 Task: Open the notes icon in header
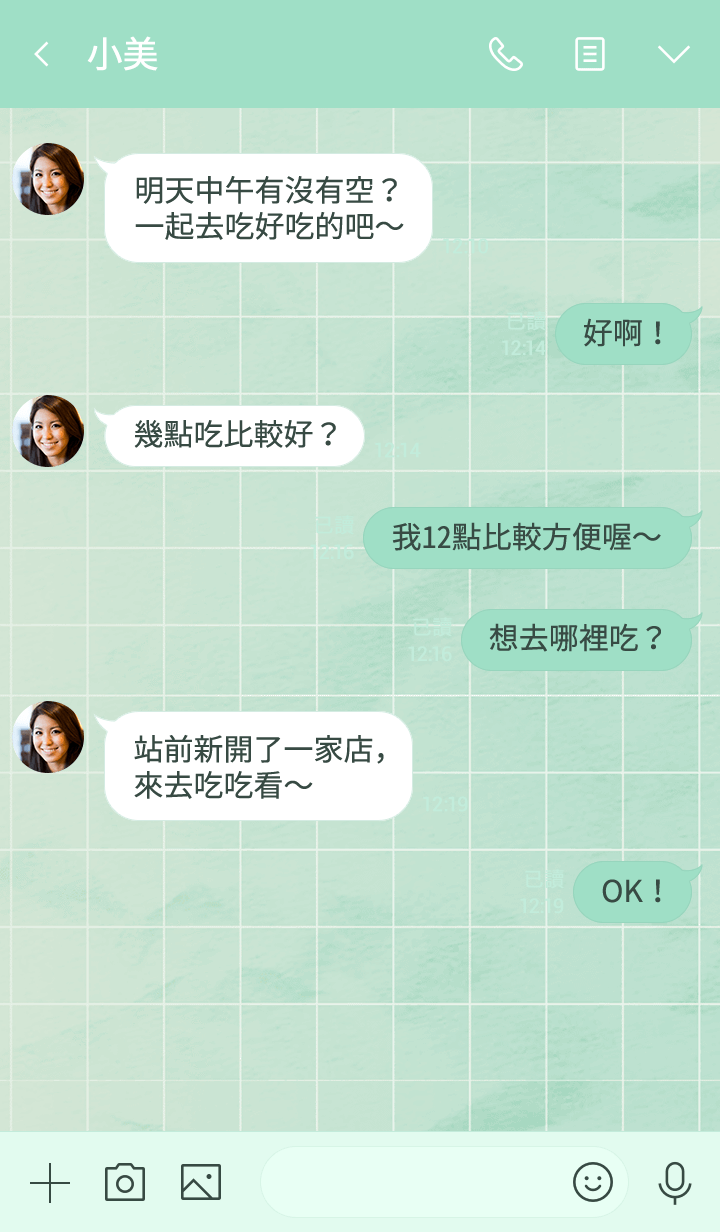[x=590, y=54]
